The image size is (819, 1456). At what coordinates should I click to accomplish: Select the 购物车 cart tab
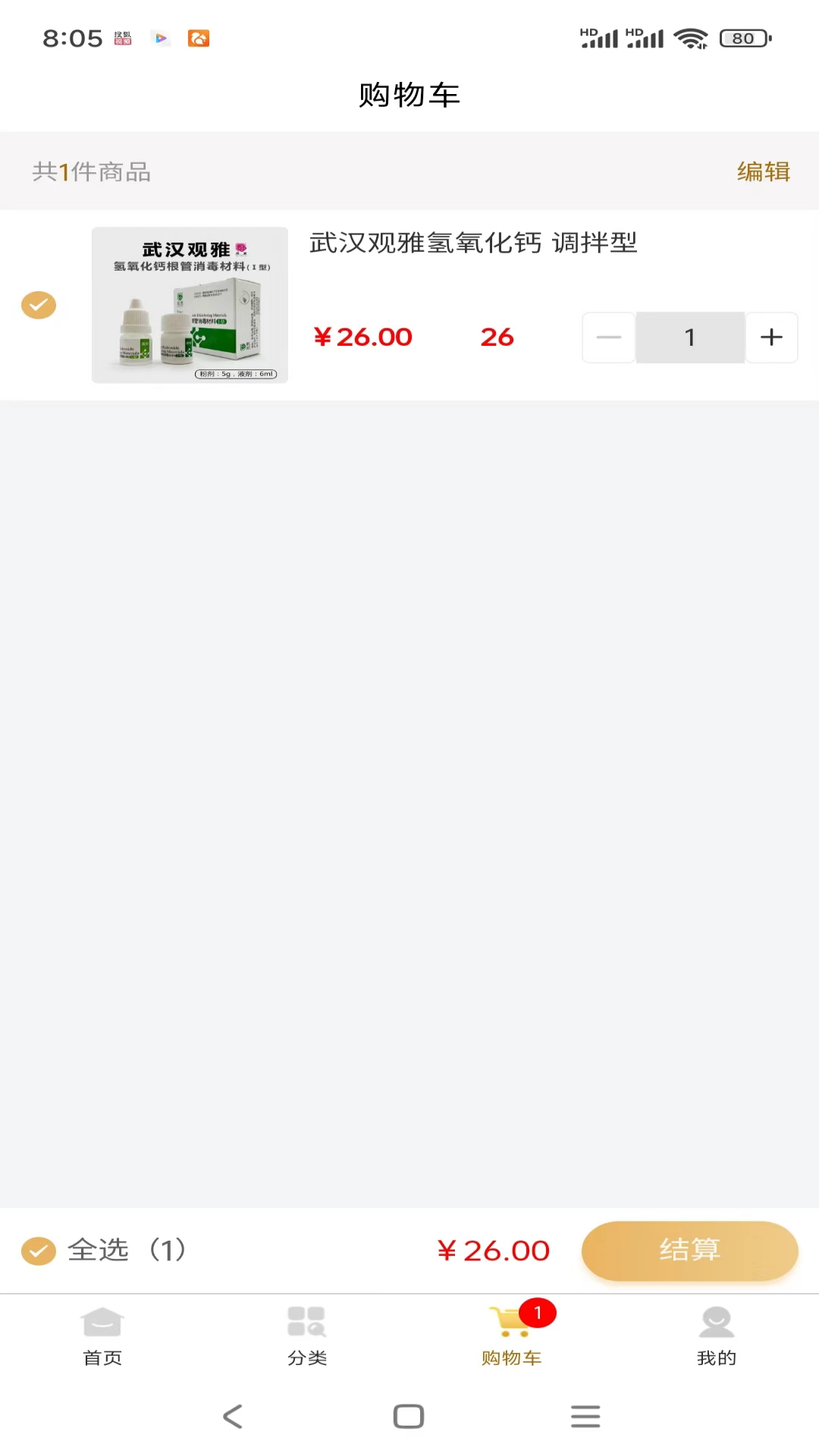tap(512, 1336)
